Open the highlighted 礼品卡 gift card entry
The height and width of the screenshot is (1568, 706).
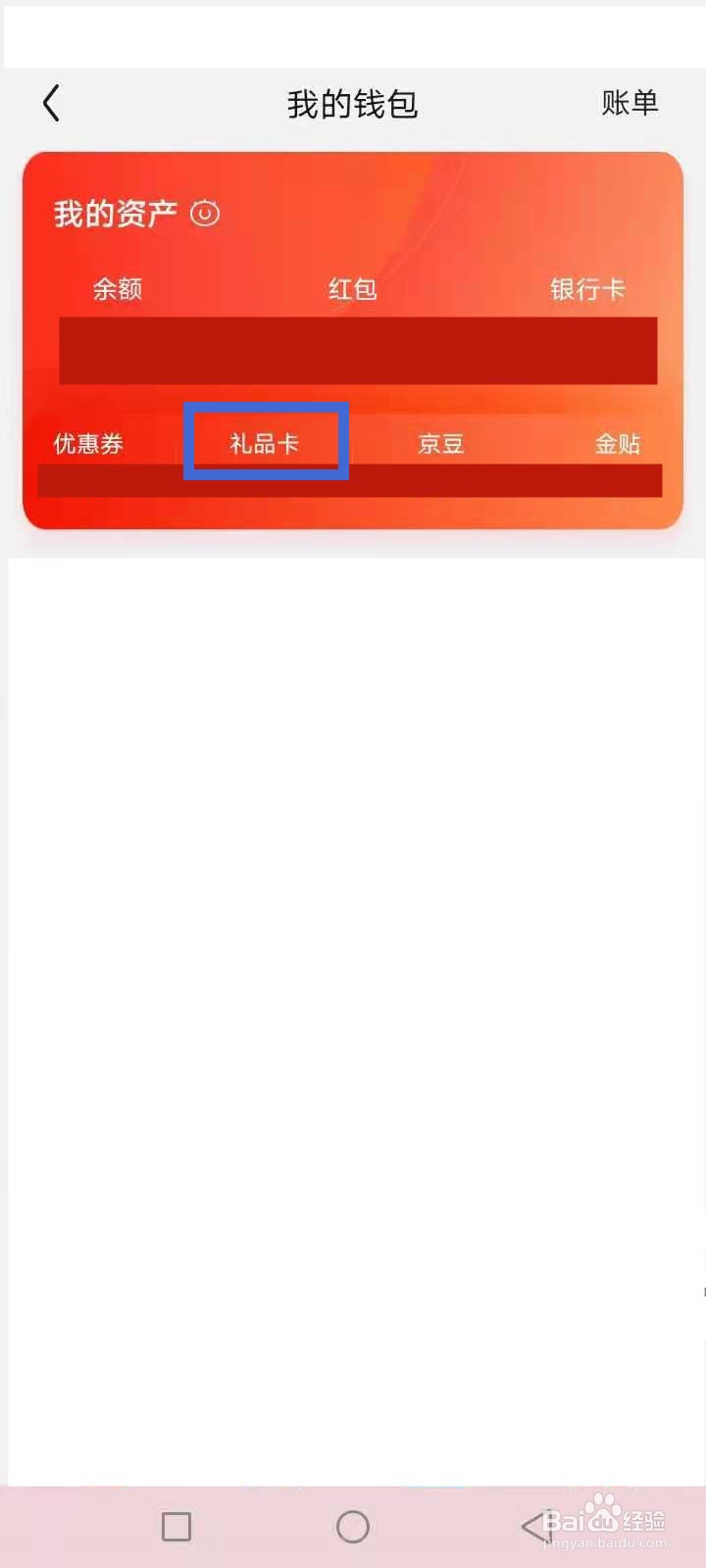(267, 442)
